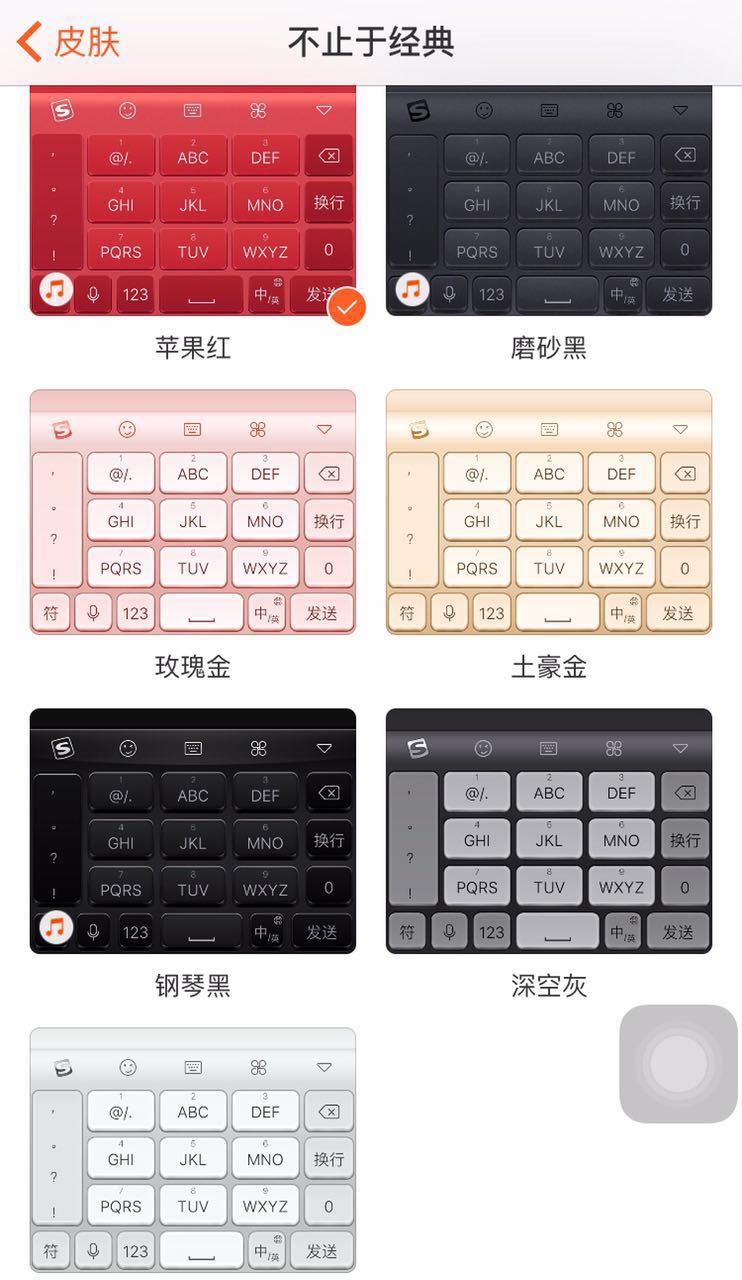Apply the 玫瑰金 keyboard skin

193,512
